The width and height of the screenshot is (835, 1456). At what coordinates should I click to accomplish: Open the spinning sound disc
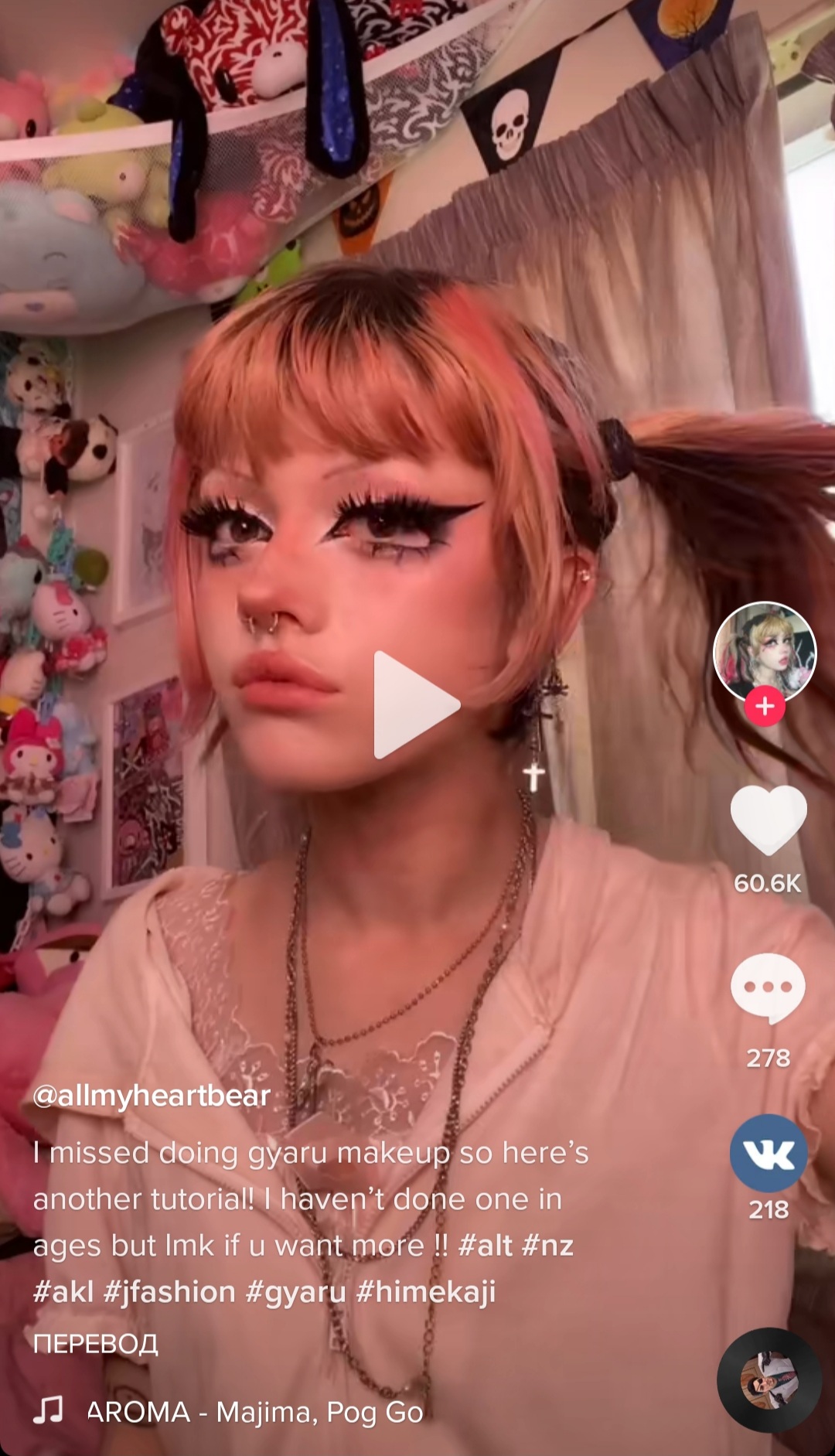coord(769,1379)
